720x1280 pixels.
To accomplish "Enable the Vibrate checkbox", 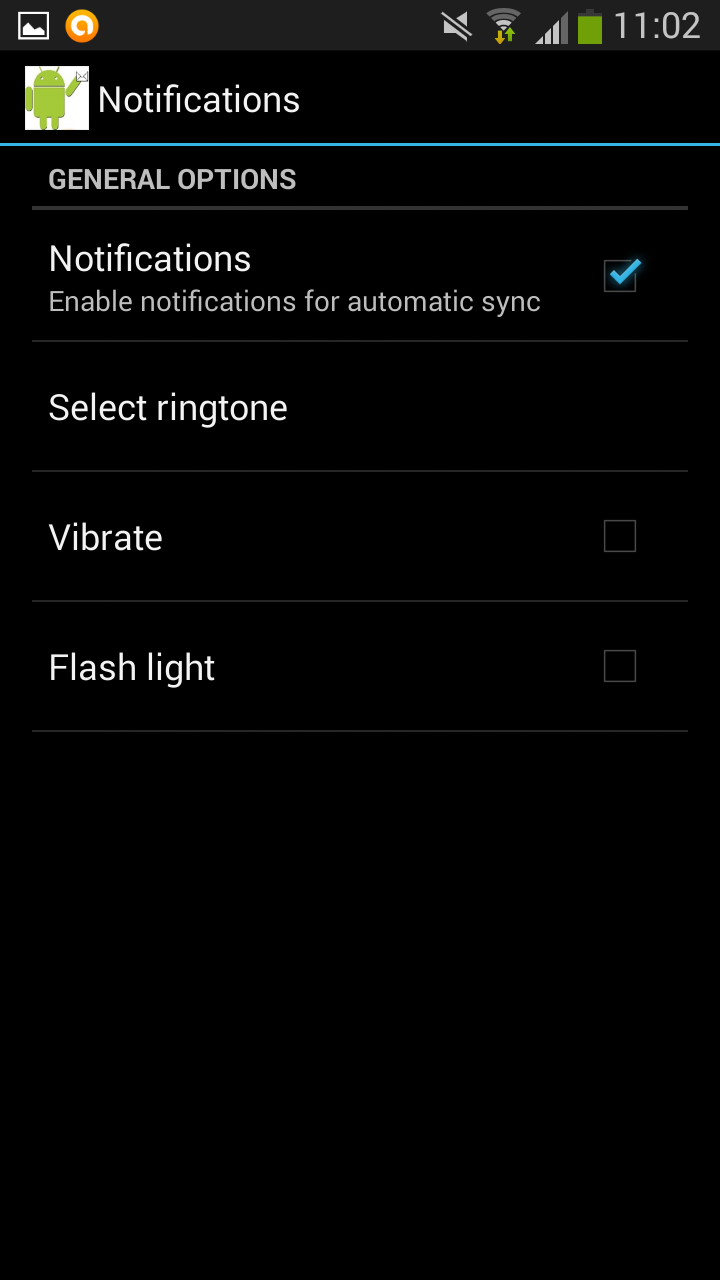I will [620, 537].
